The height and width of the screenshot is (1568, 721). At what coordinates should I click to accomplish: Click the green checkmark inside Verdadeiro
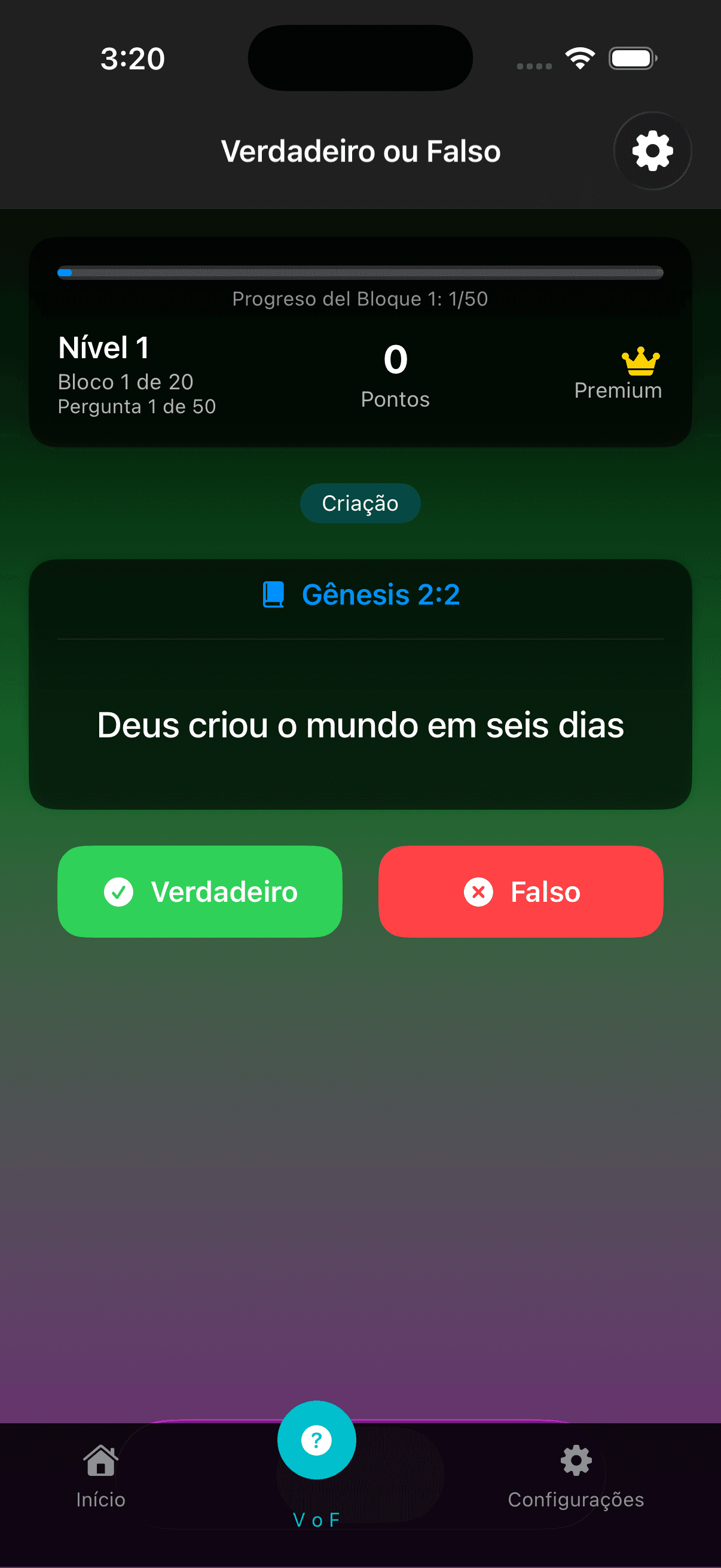[120, 891]
